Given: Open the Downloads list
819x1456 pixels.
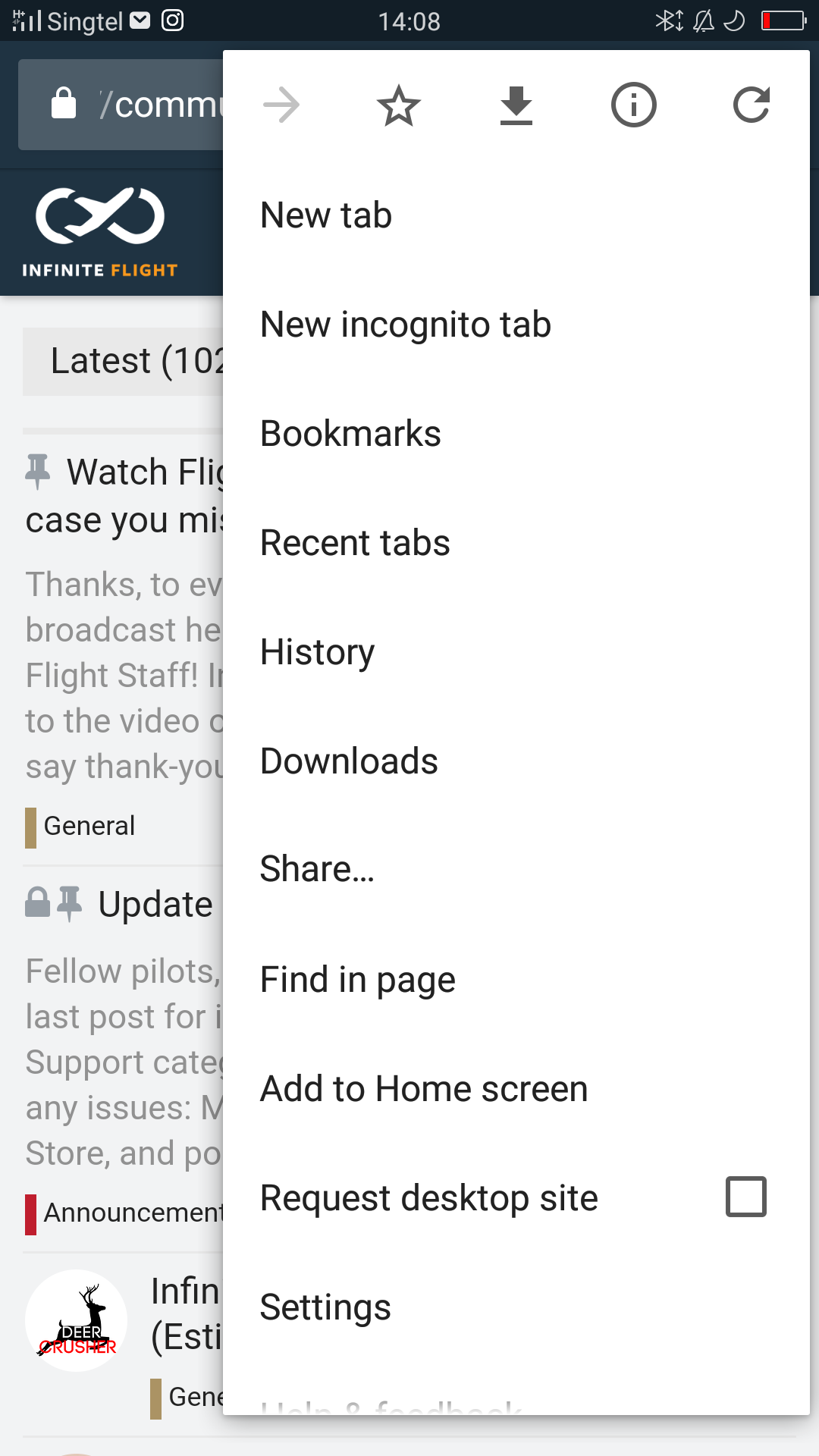Looking at the screenshot, I should (349, 761).
